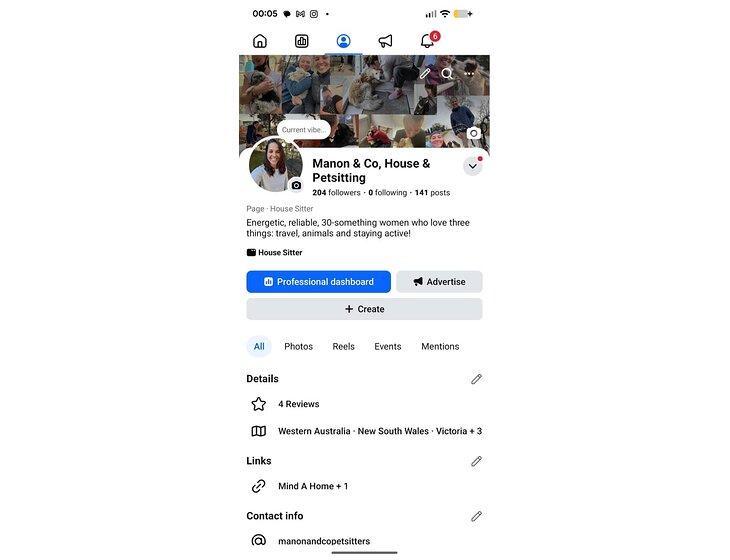Open Professional dashboard
The width and height of the screenshot is (730, 560).
point(318,282)
